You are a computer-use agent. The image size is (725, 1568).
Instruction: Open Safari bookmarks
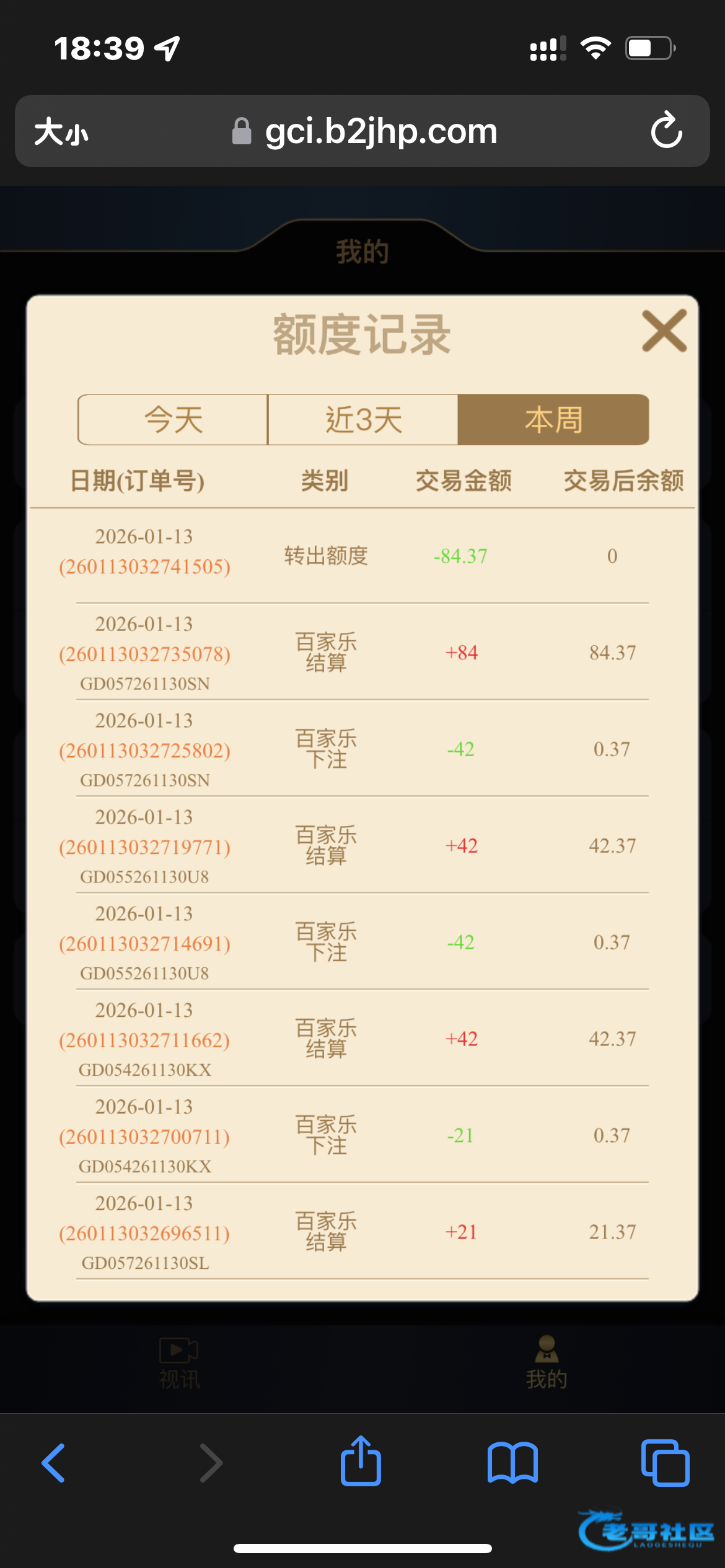[512, 1463]
